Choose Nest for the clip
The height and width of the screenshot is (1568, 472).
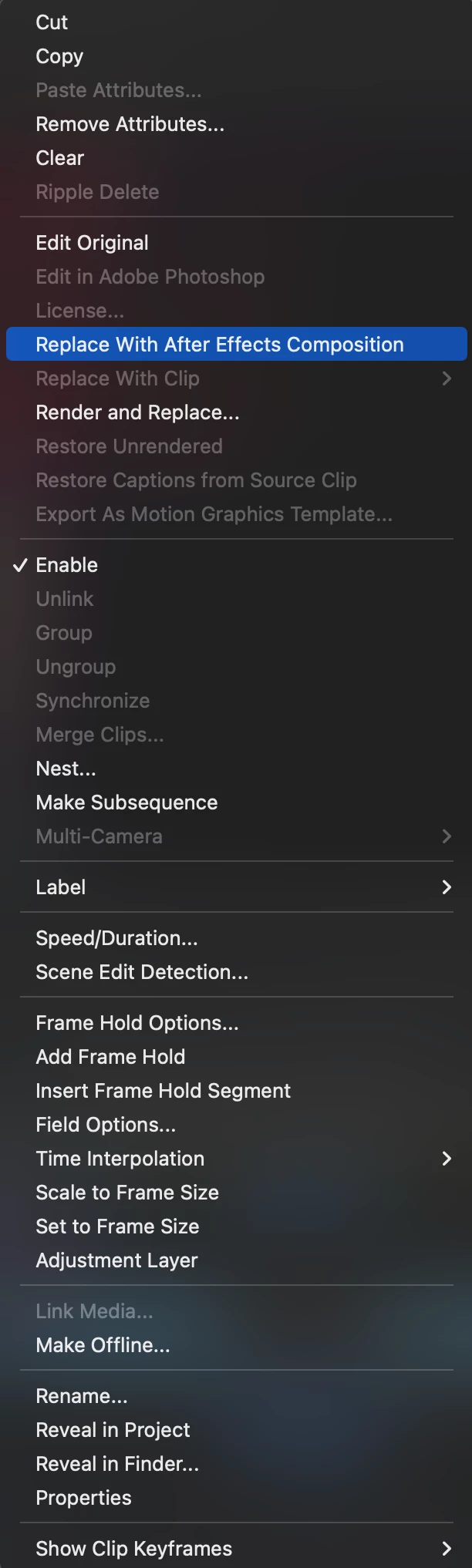[66, 769]
